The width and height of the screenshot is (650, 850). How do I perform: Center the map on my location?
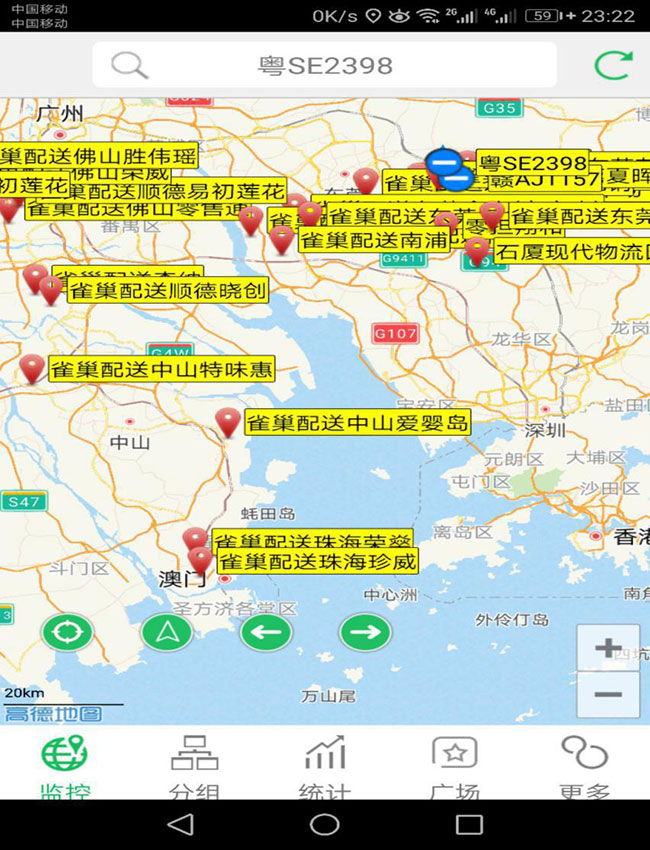point(67,632)
